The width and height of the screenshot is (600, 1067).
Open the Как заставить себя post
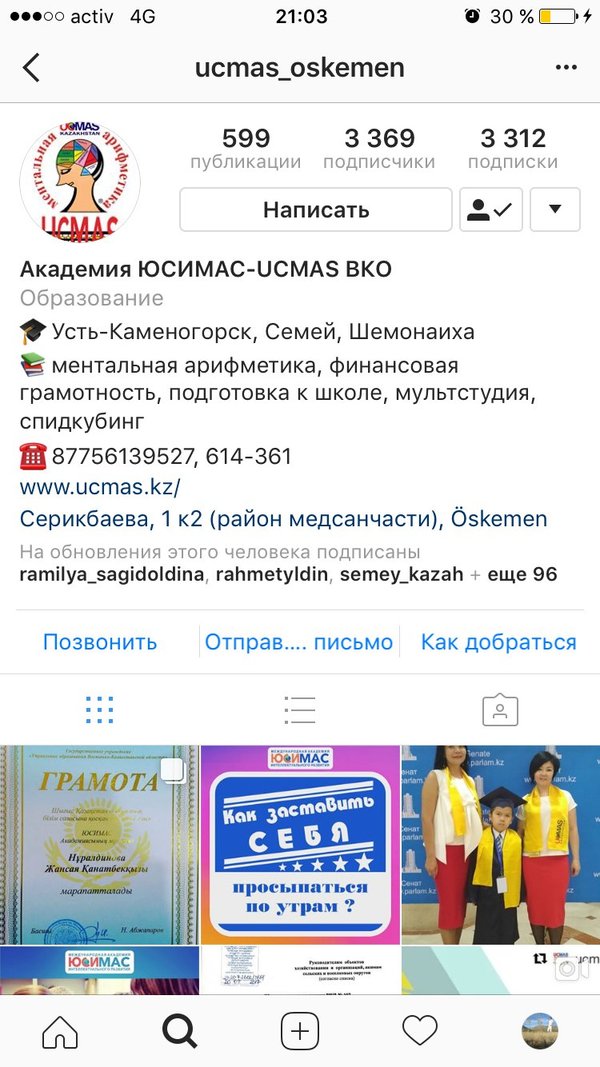pos(299,845)
